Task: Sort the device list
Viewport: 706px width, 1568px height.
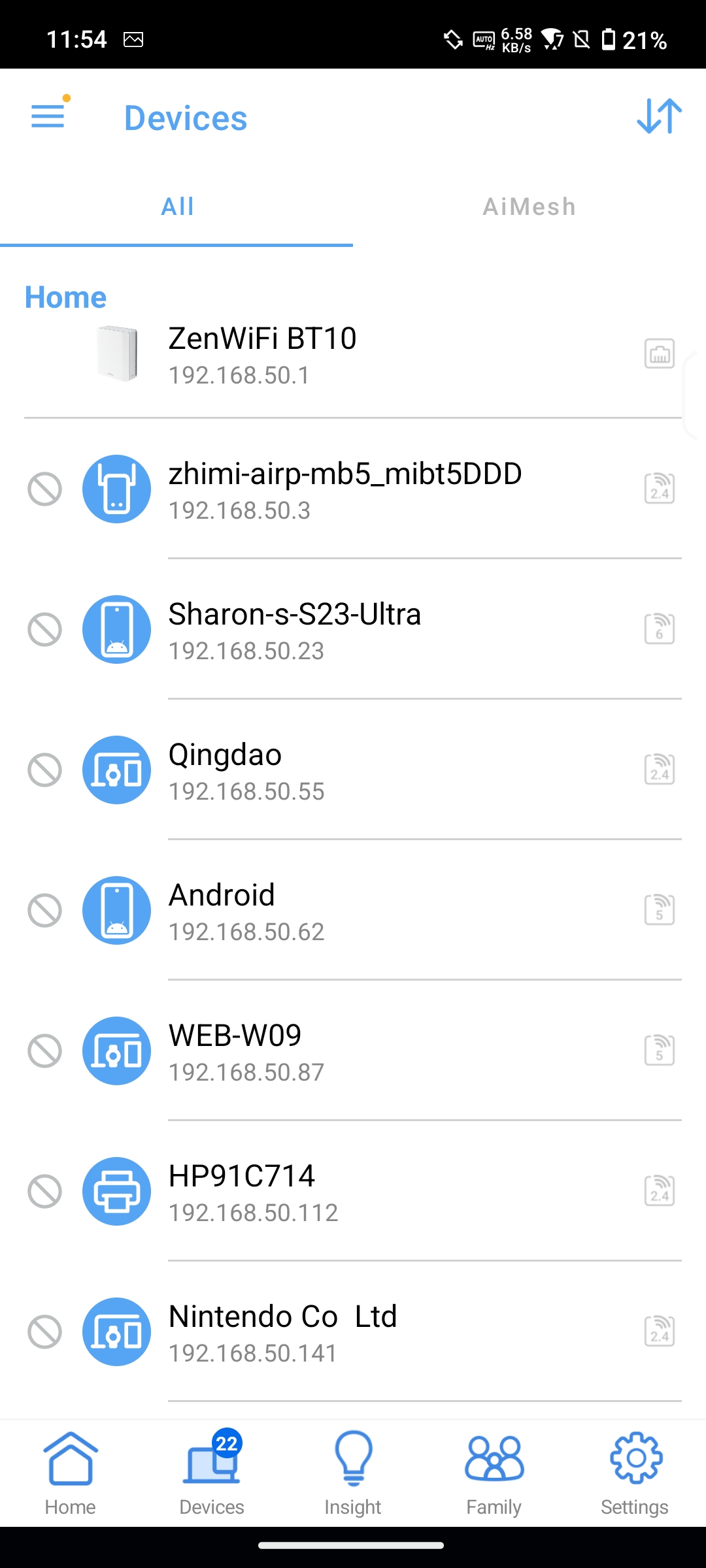Action: (659, 117)
